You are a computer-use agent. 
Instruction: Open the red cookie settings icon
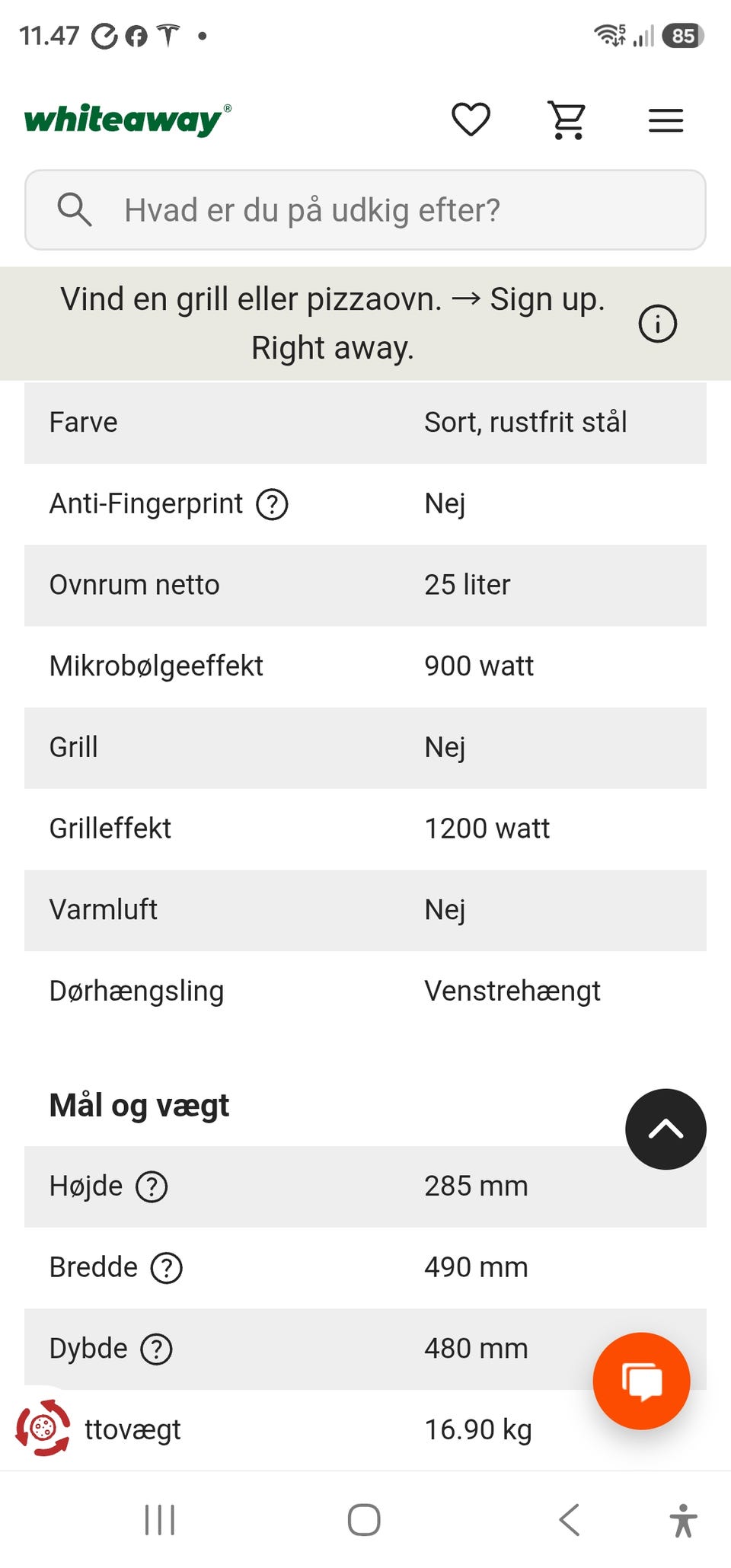[43, 1428]
